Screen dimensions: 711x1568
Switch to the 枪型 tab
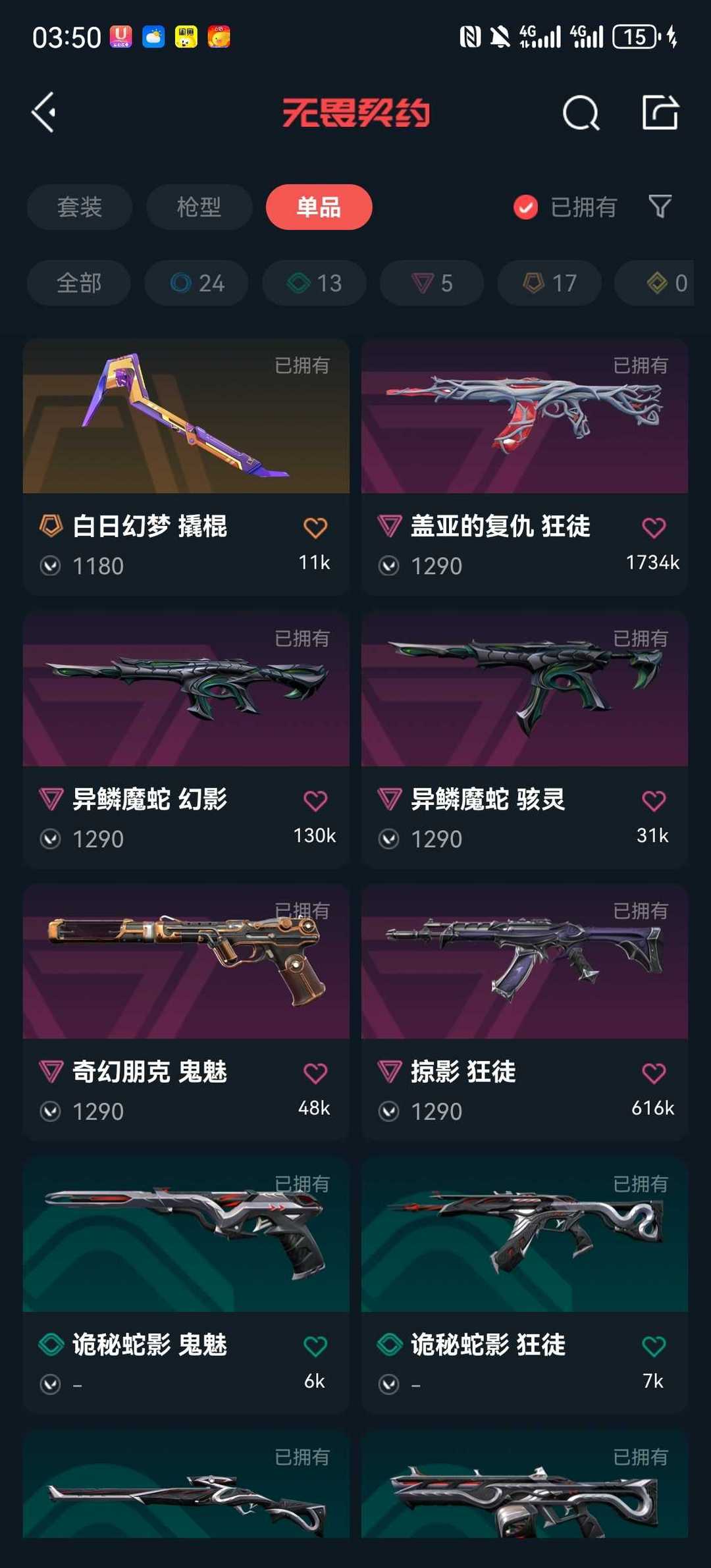point(199,207)
